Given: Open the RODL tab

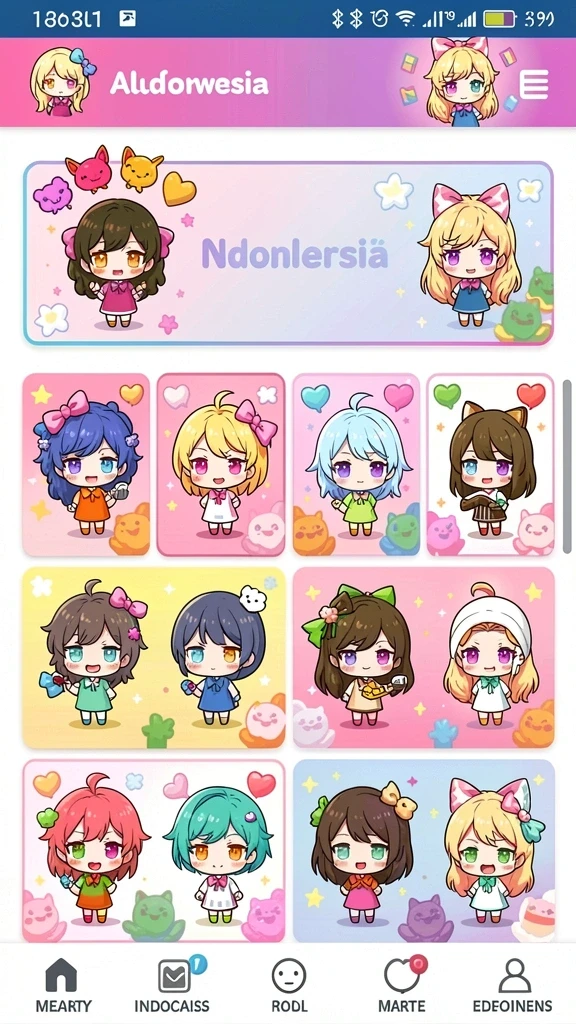Looking at the screenshot, I should (x=289, y=985).
